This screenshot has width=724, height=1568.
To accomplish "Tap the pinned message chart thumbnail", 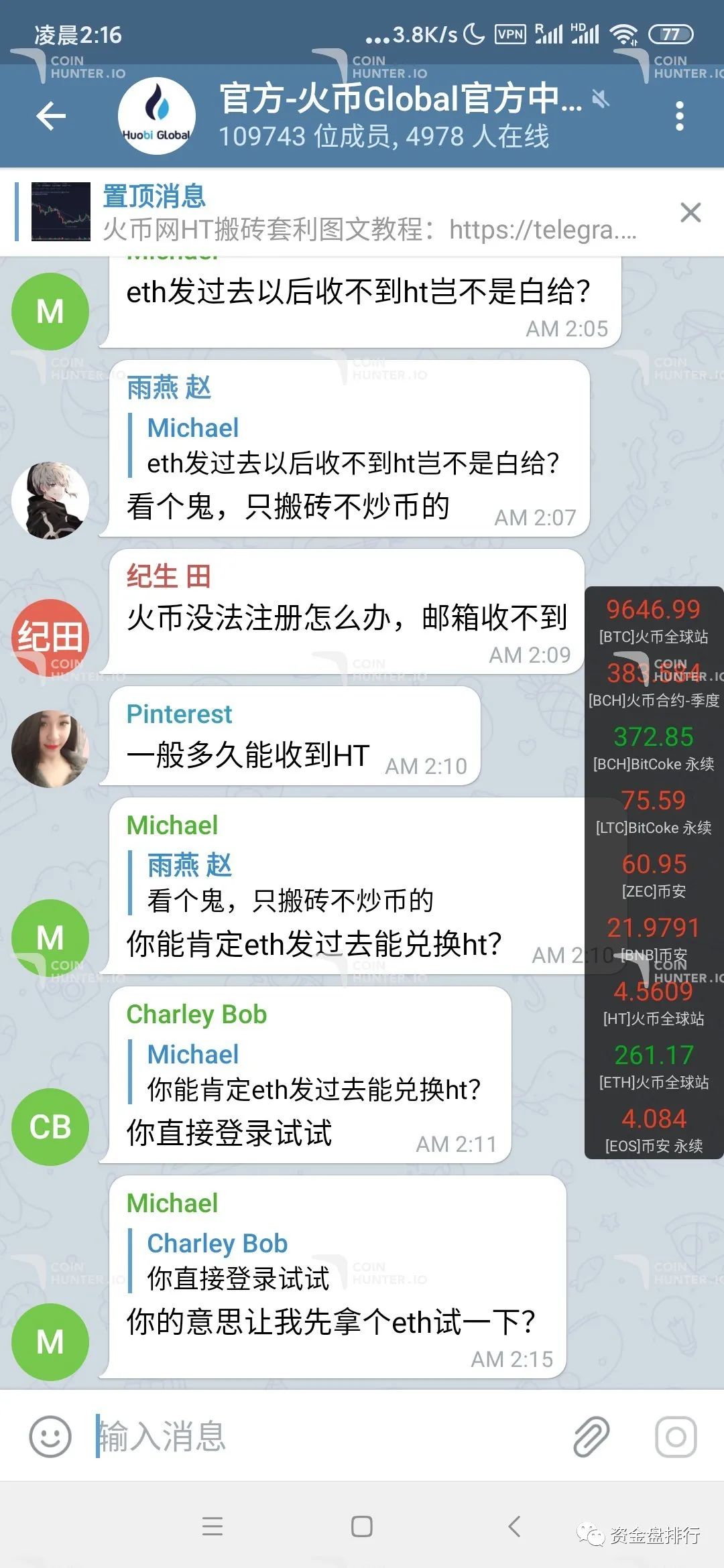I will click(x=60, y=211).
